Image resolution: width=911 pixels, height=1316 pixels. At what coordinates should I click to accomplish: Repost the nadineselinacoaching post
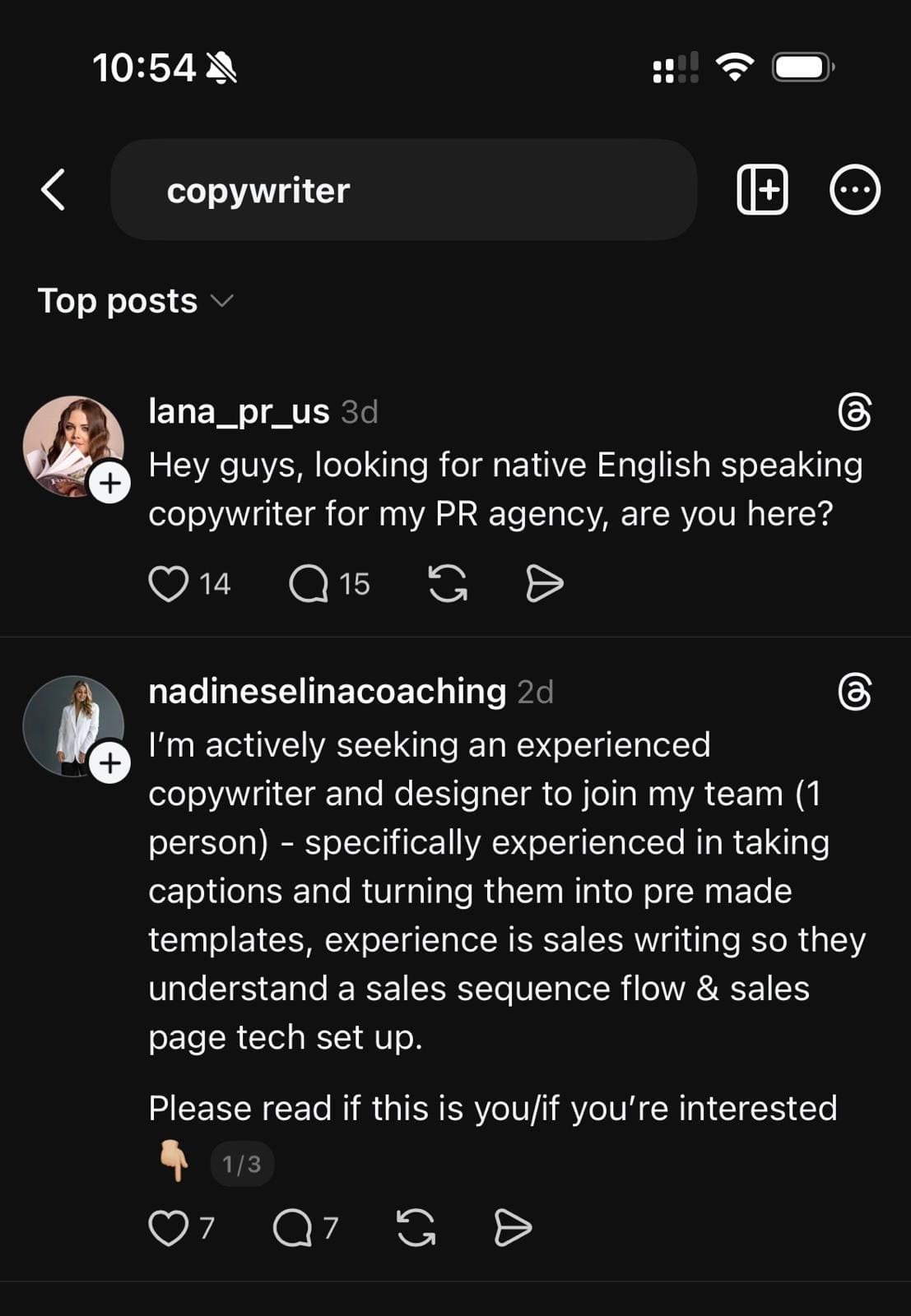(416, 1228)
